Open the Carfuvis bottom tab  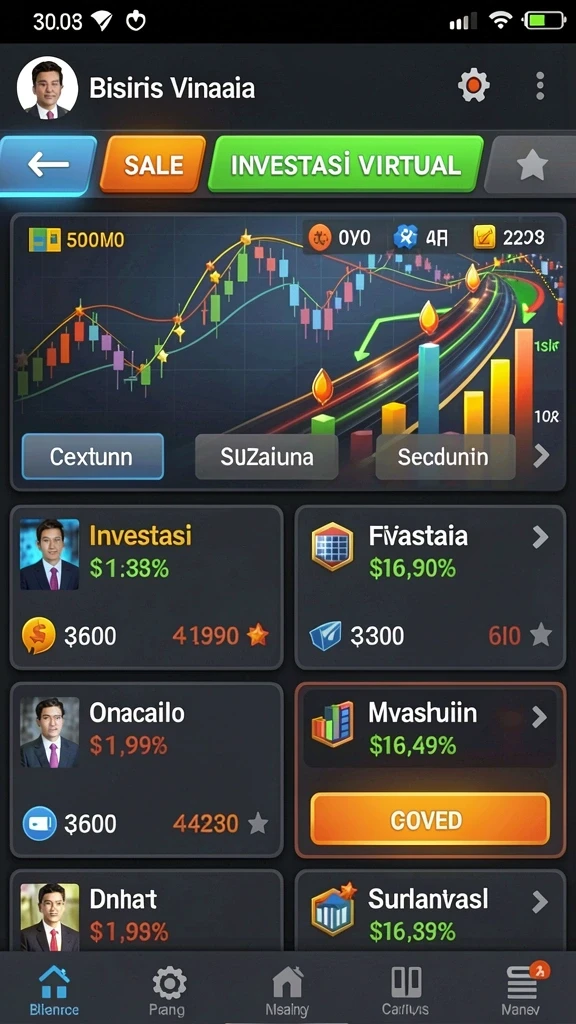pyautogui.click(x=406, y=991)
